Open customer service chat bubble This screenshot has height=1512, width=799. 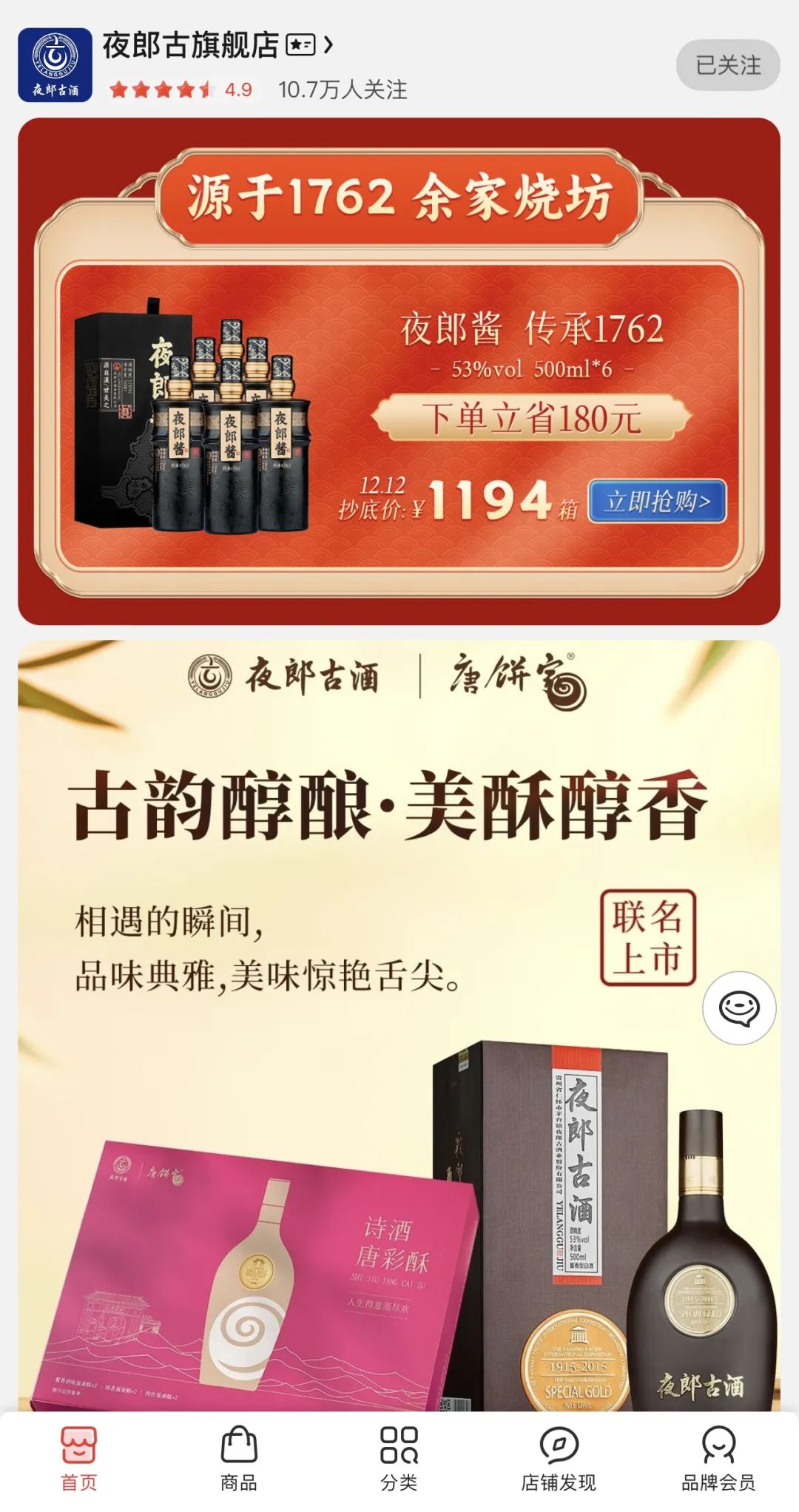738,1008
